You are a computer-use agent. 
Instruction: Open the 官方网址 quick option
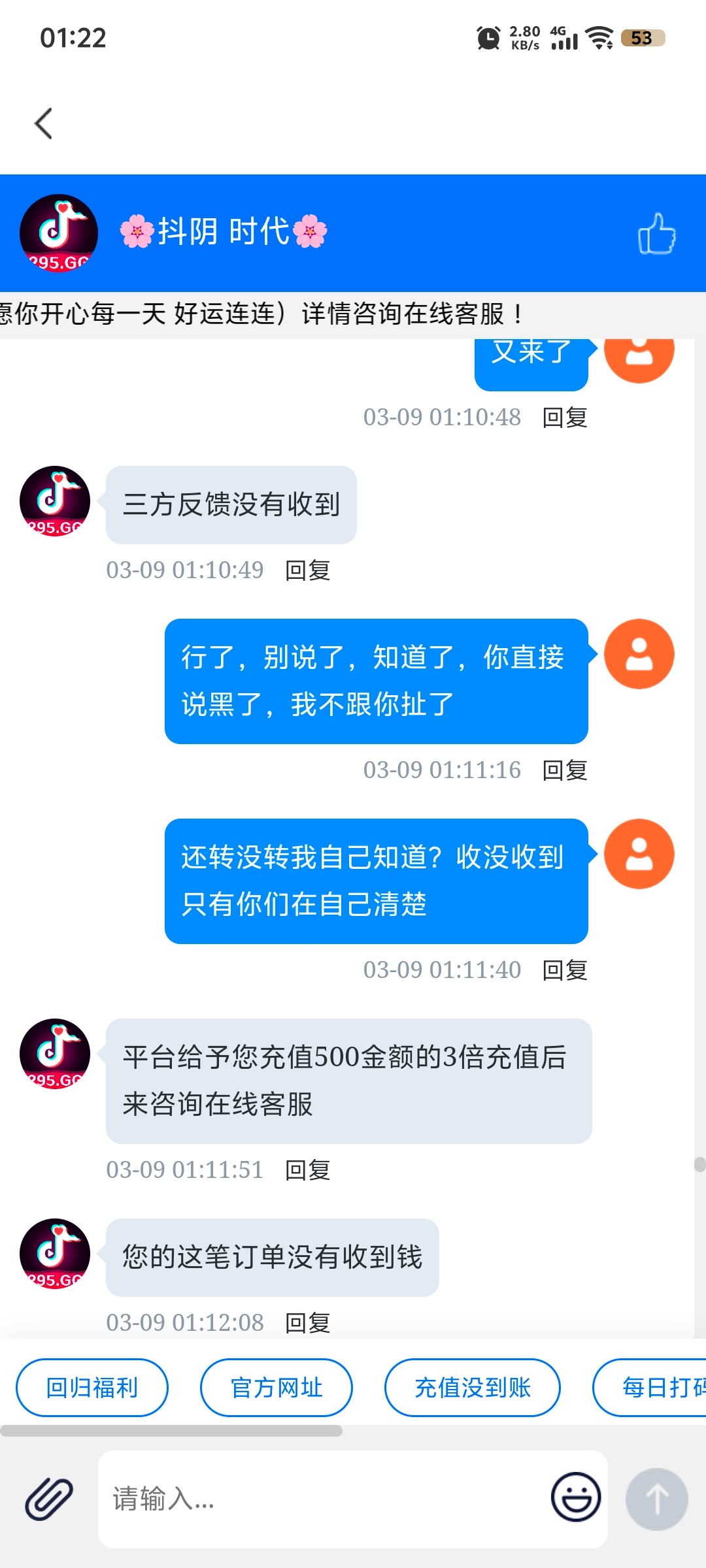277,1388
